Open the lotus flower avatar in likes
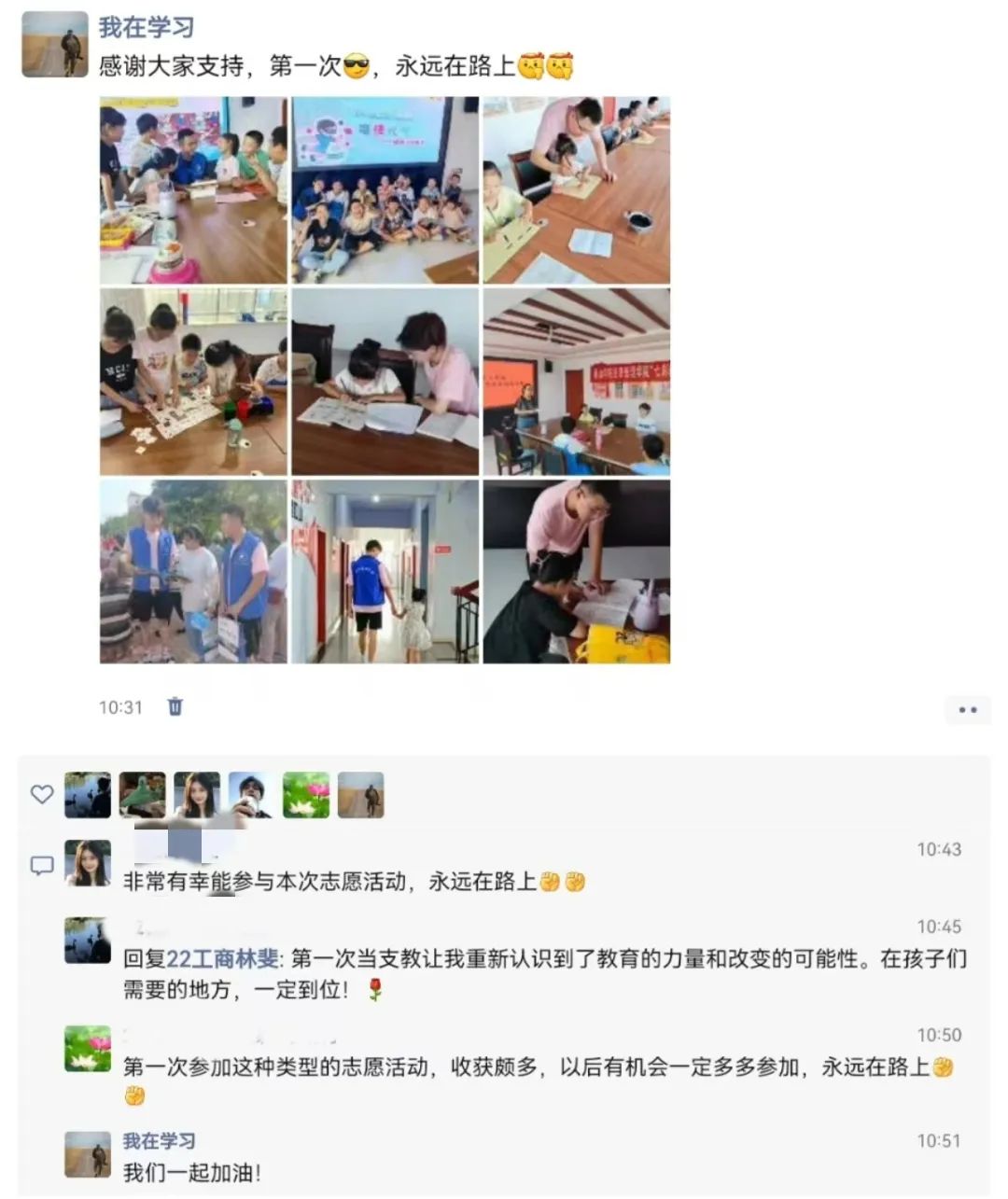 (306, 796)
